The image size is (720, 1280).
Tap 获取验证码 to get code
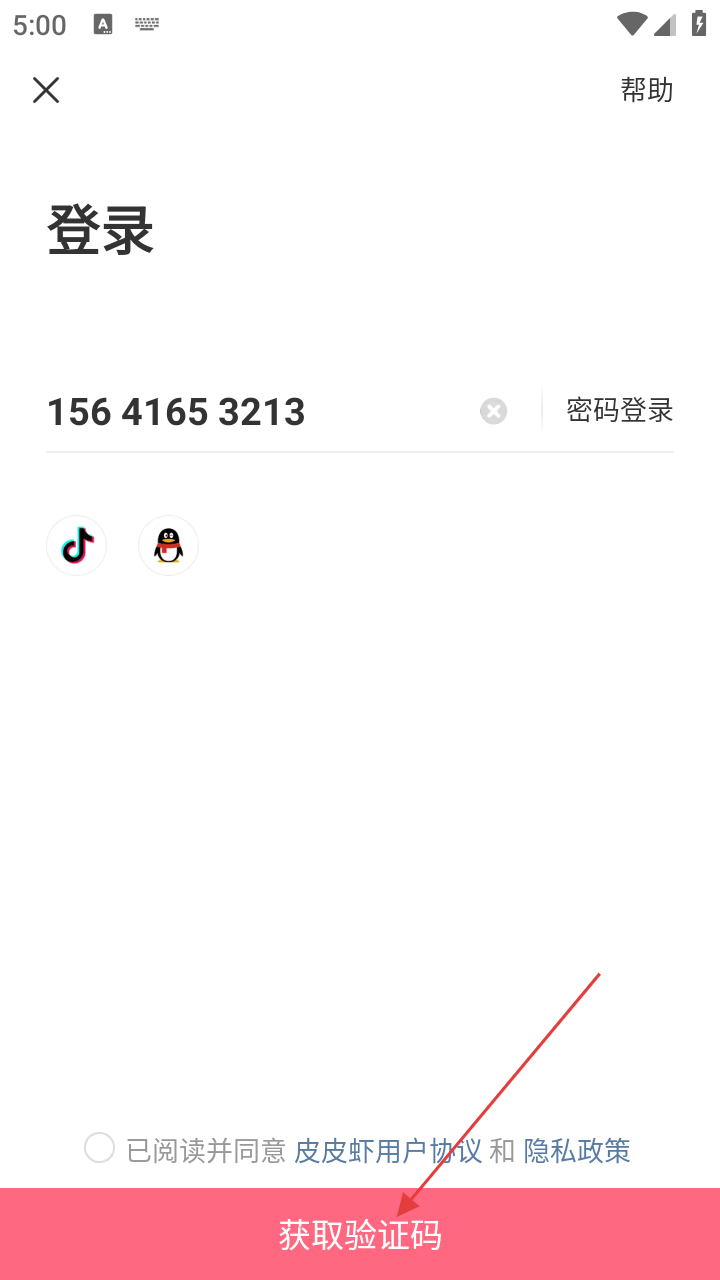click(360, 1235)
